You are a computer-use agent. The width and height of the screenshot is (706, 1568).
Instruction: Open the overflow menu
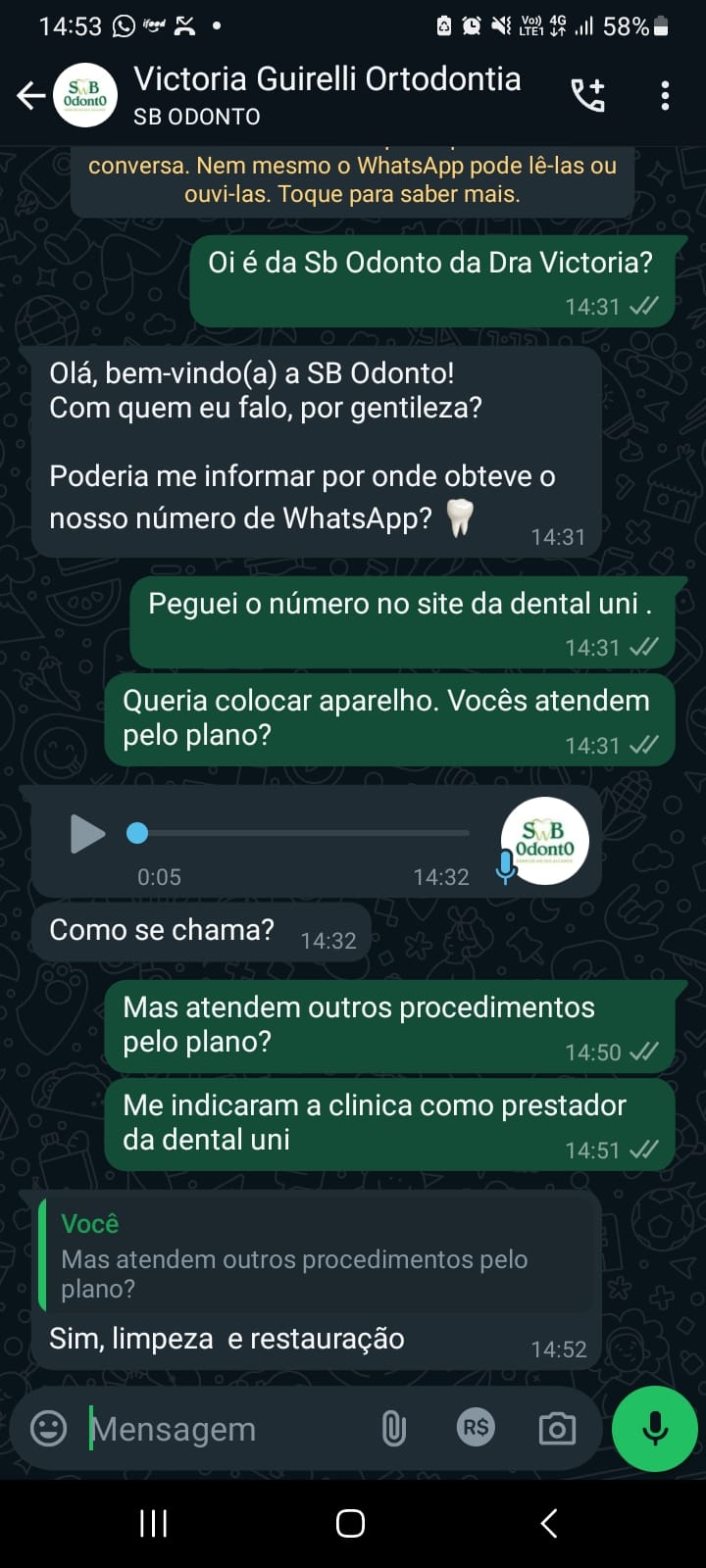(x=665, y=95)
